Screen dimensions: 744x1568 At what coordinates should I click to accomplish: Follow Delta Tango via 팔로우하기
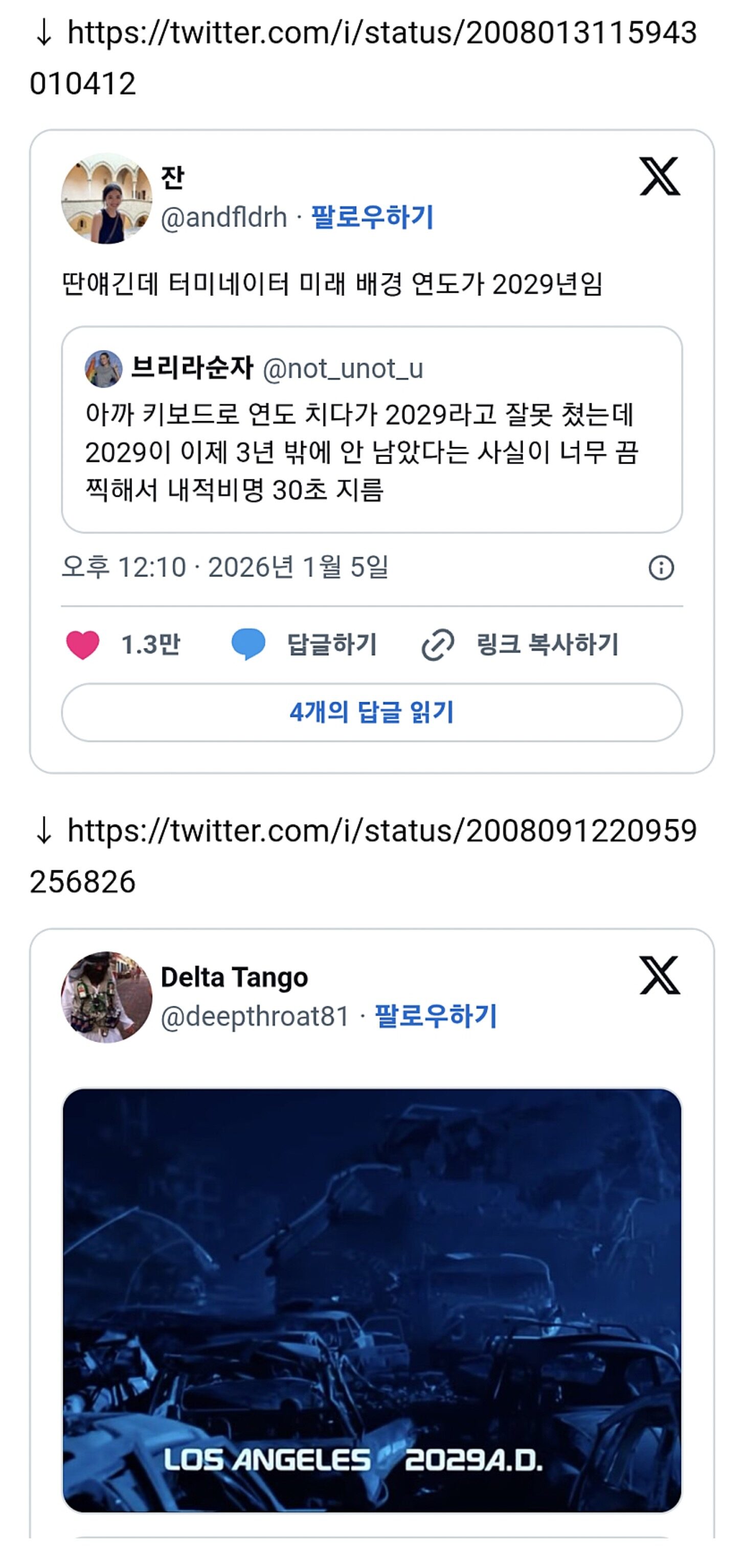[436, 1016]
